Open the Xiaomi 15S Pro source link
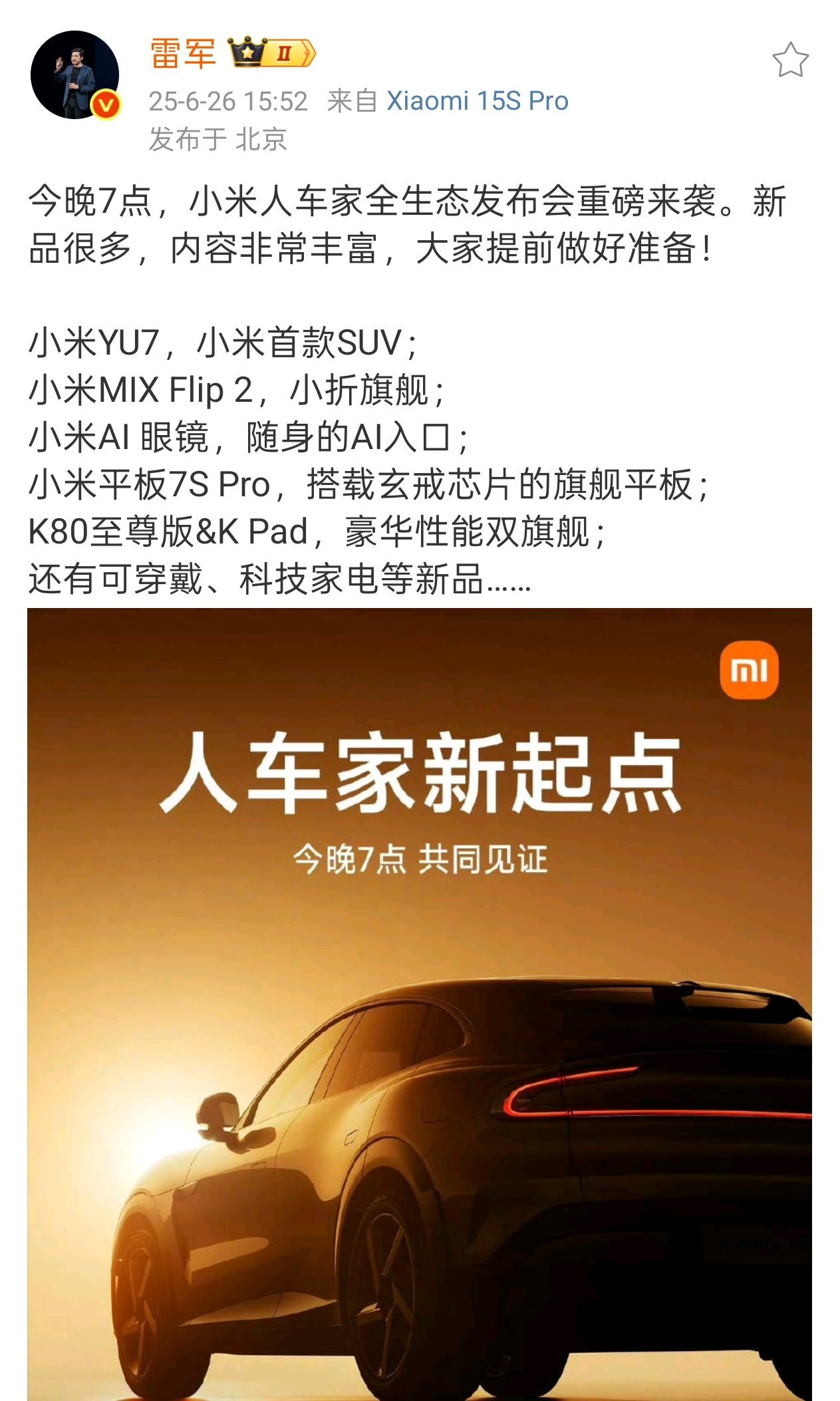Image resolution: width=840 pixels, height=1401 pixels. pyautogui.click(x=477, y=101)
